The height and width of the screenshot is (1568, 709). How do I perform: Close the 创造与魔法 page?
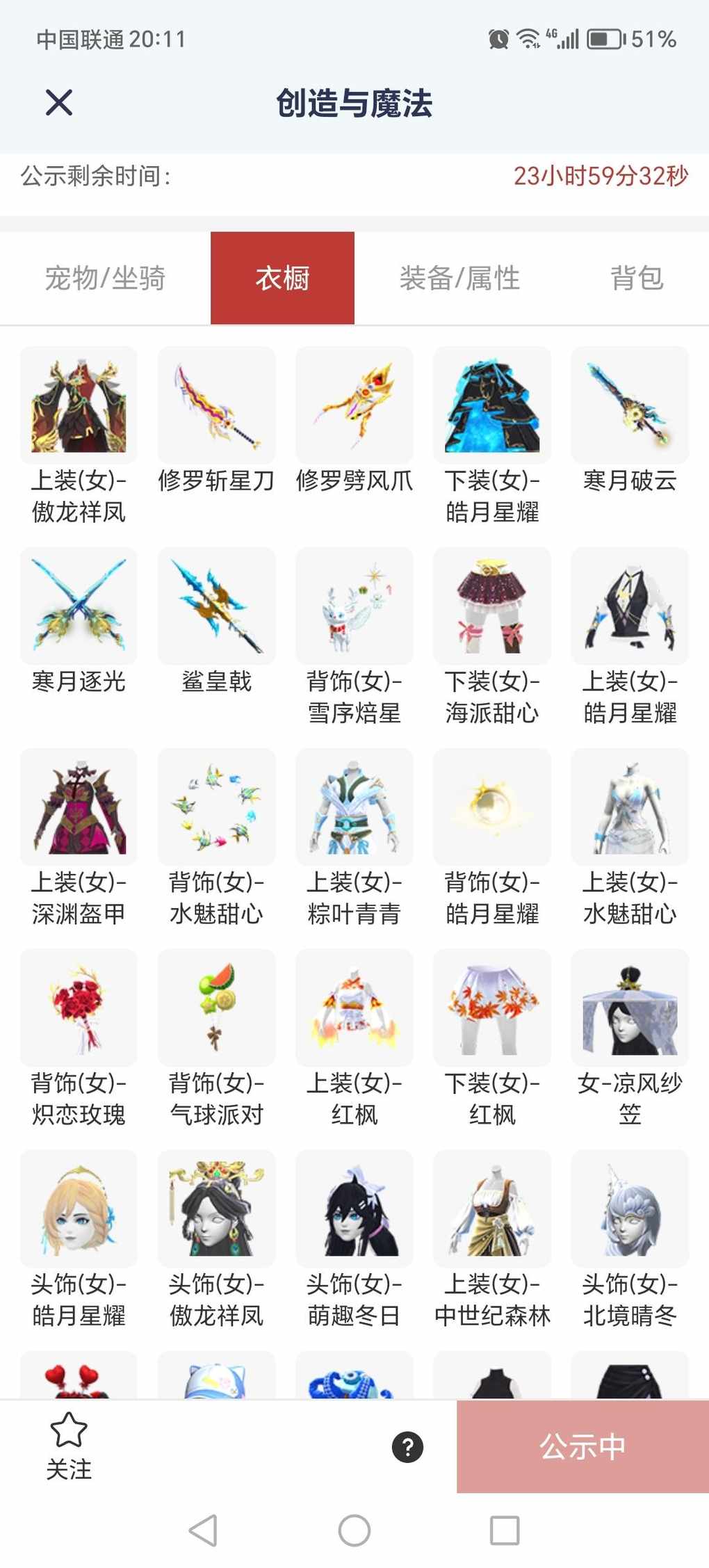click(x=59, y=103)
